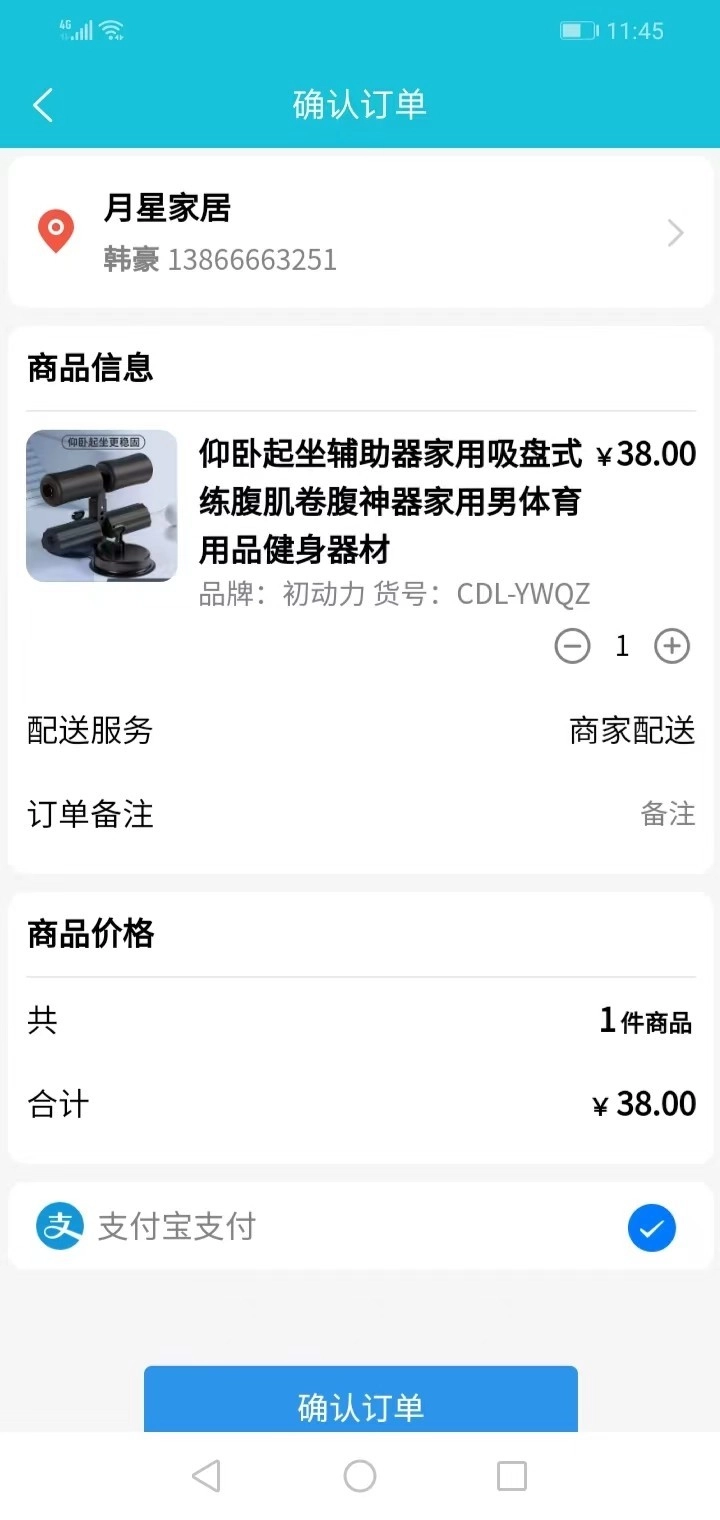Select Alipay payment with the blue checkmark
Image resolution: width=720 pixels, height=1520 pixels.
[x=651, y=1227]
